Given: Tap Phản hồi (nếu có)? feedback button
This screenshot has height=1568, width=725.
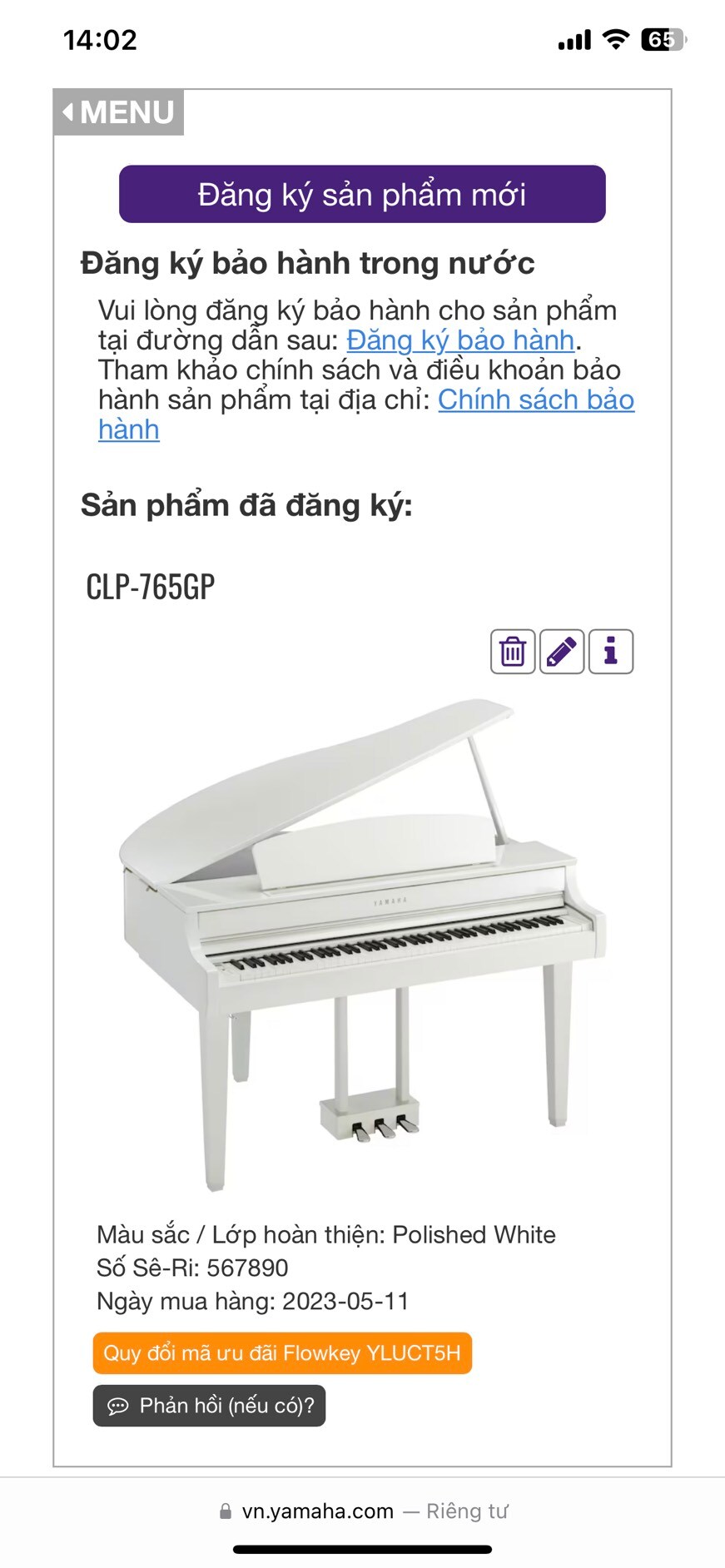Looking at the screenshot, I should [209, 1406].
